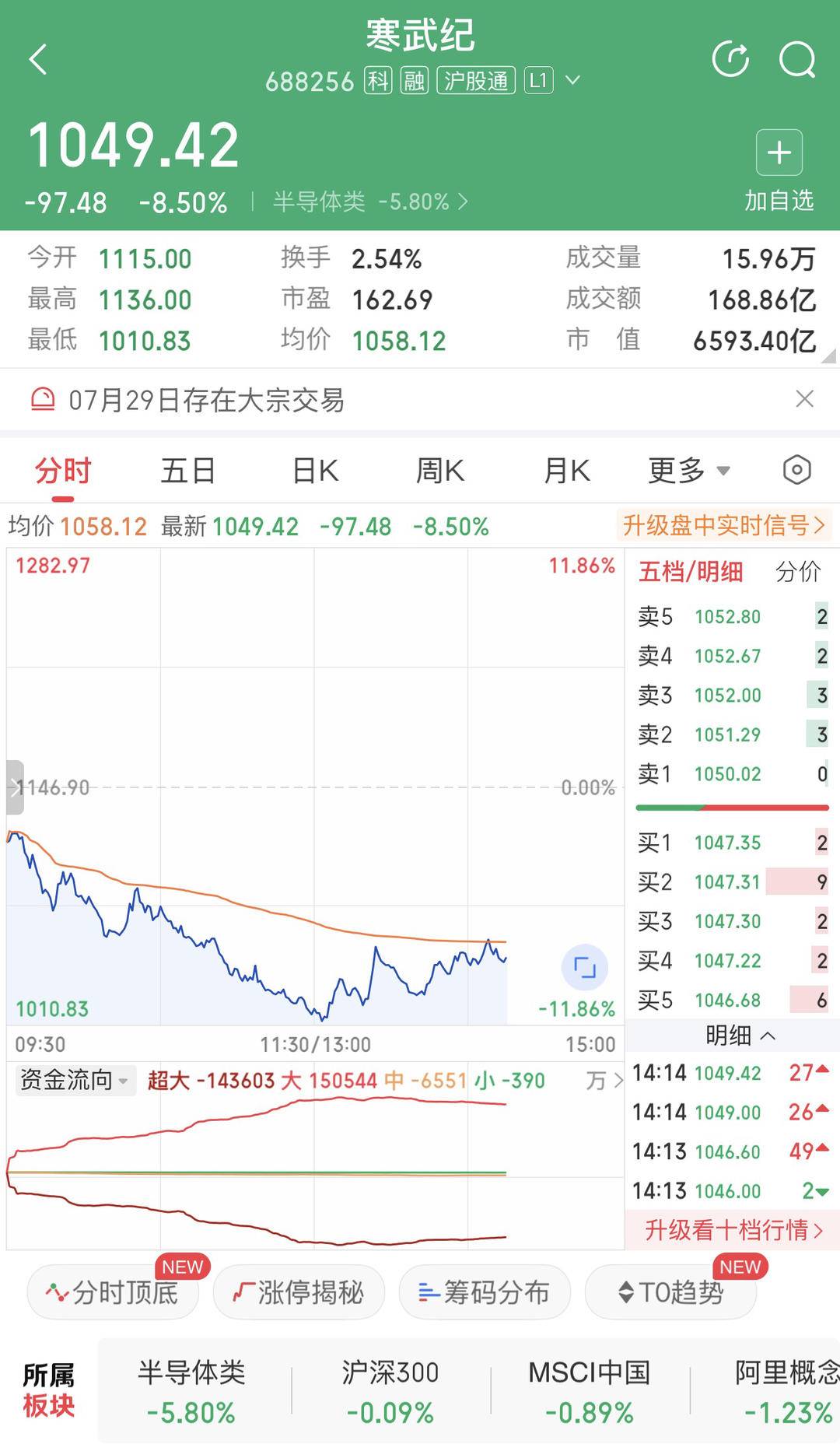Viewport: 840px width, 1444px height.
Task: Open 升级看十档行情 upgrade link
Action: tap(733, 1230)
